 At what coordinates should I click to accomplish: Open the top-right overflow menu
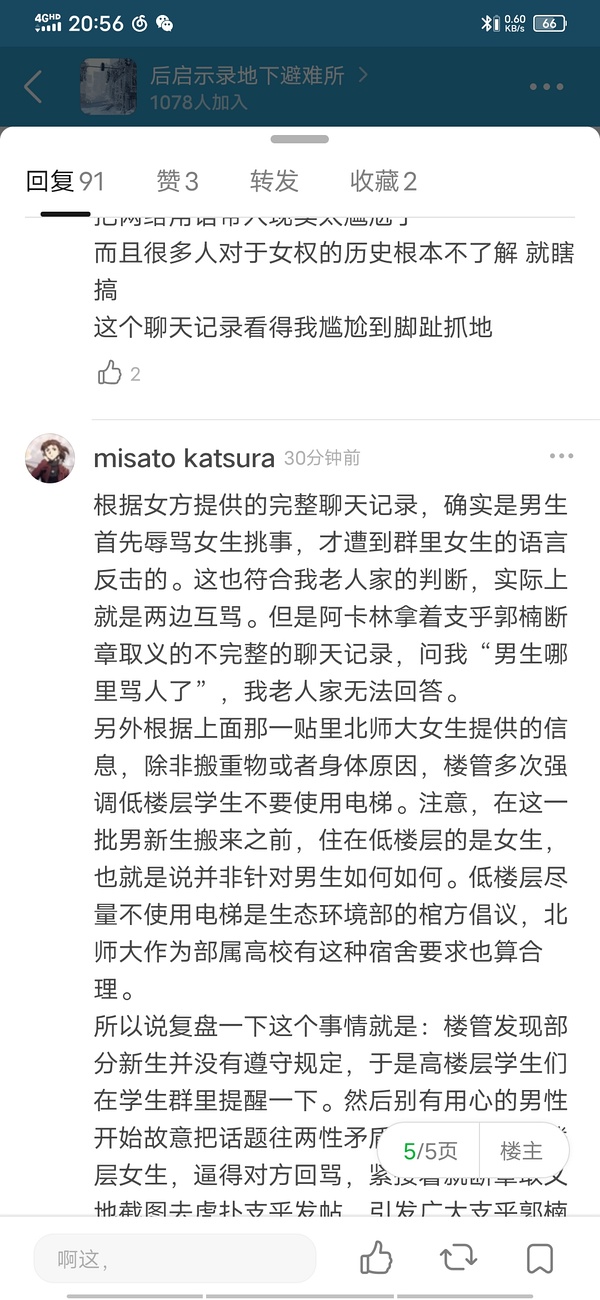pyautogui.click(x=546, y=87)
